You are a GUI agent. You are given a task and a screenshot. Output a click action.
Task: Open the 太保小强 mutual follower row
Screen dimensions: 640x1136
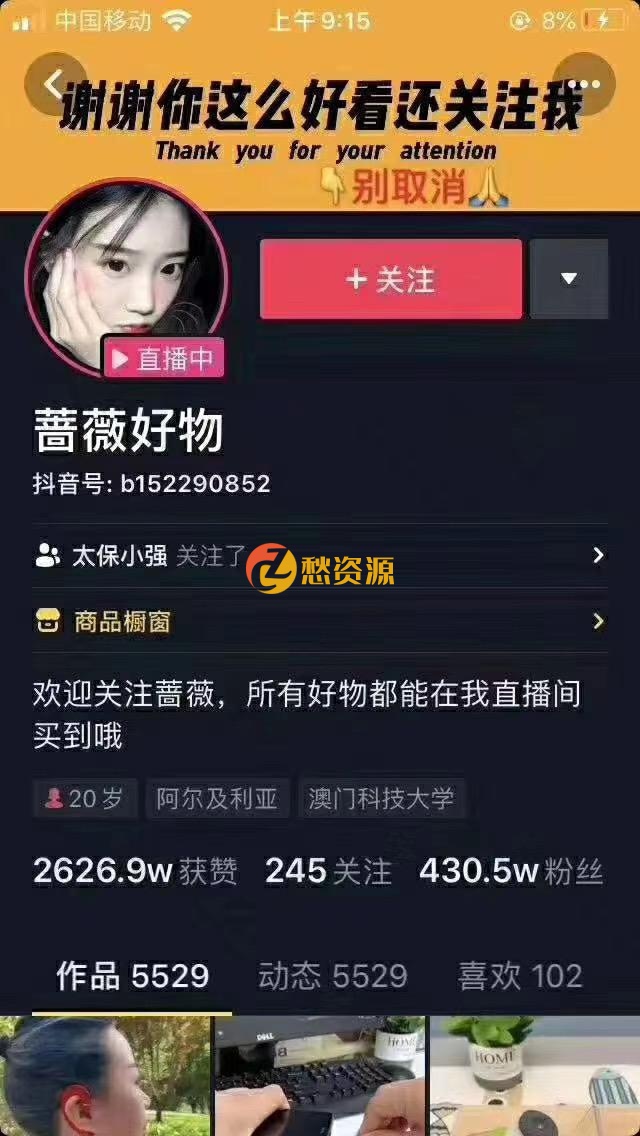pyautogui.click(x=320, y=556)
